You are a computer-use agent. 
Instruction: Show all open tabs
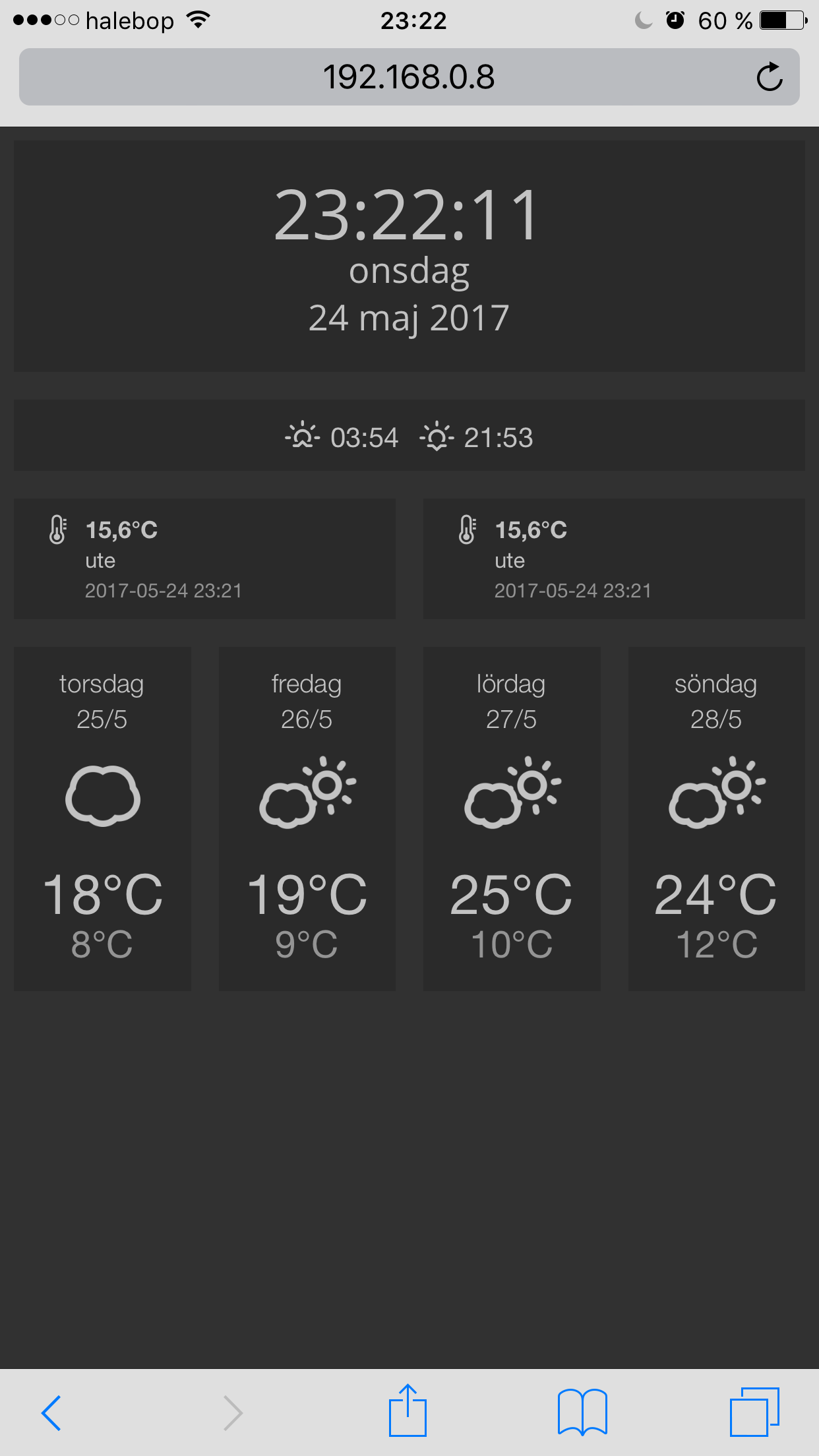point(754,1412)
